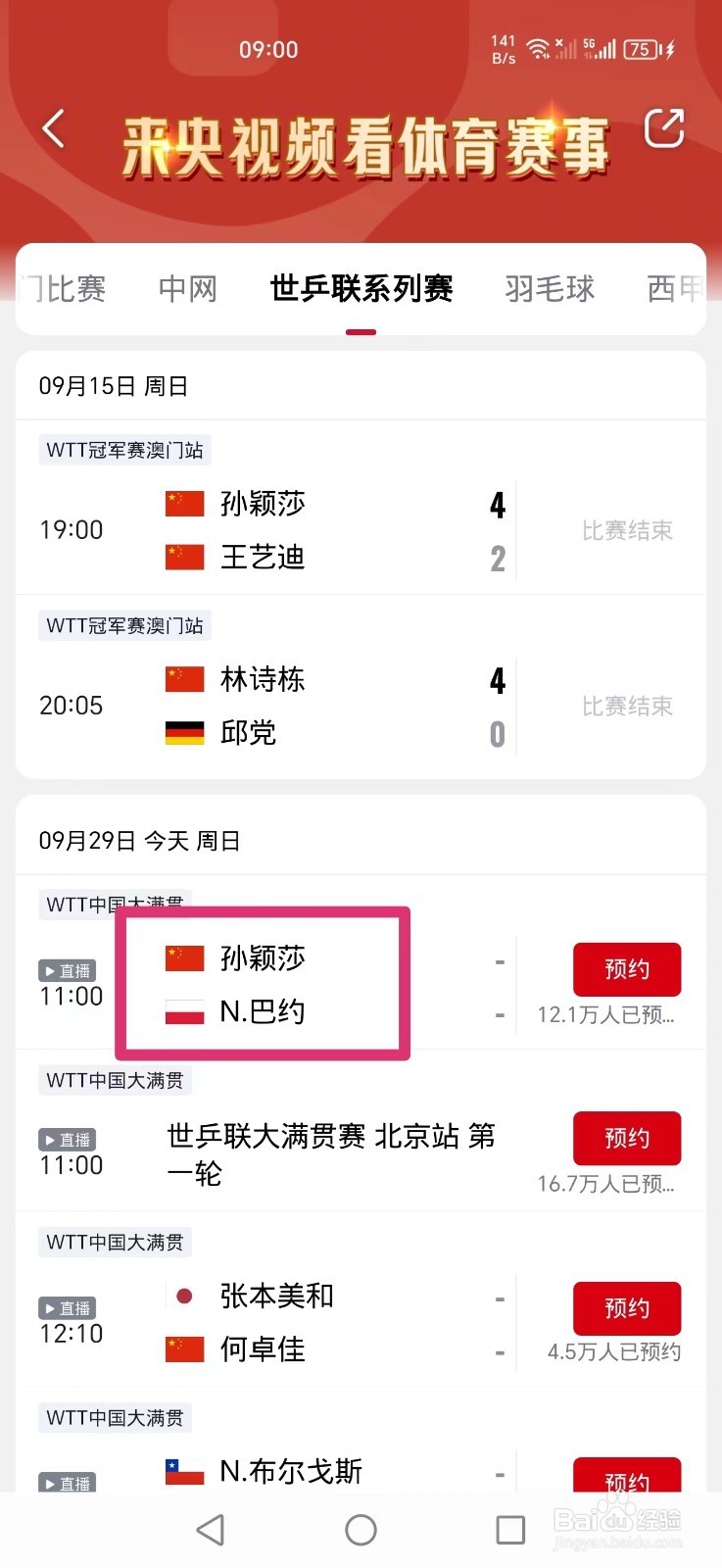Select the 世乒联系列赛 tab
This screenshot has height=1568, width=722.
(x=361, y=288)
